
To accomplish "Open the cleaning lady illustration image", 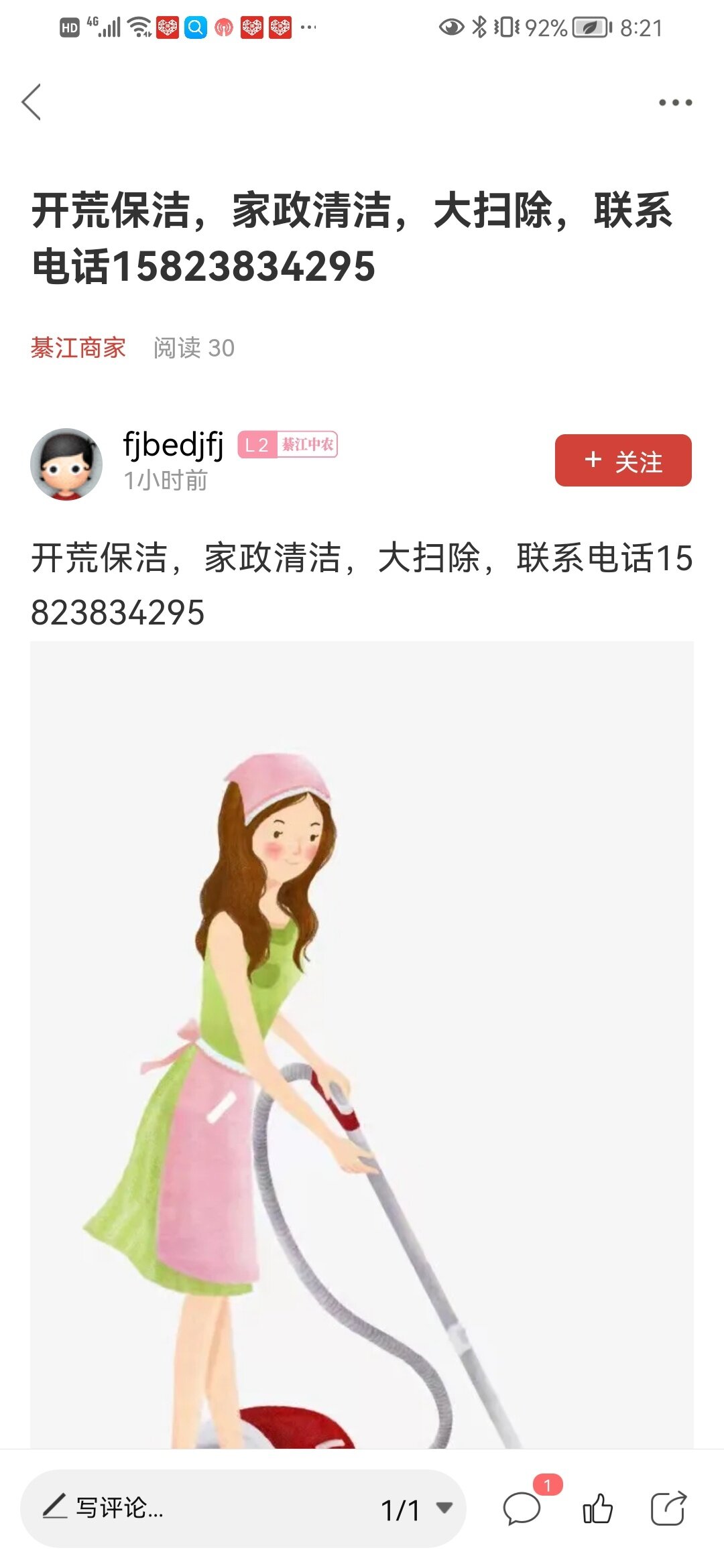I will click(x=362, y=1045).
